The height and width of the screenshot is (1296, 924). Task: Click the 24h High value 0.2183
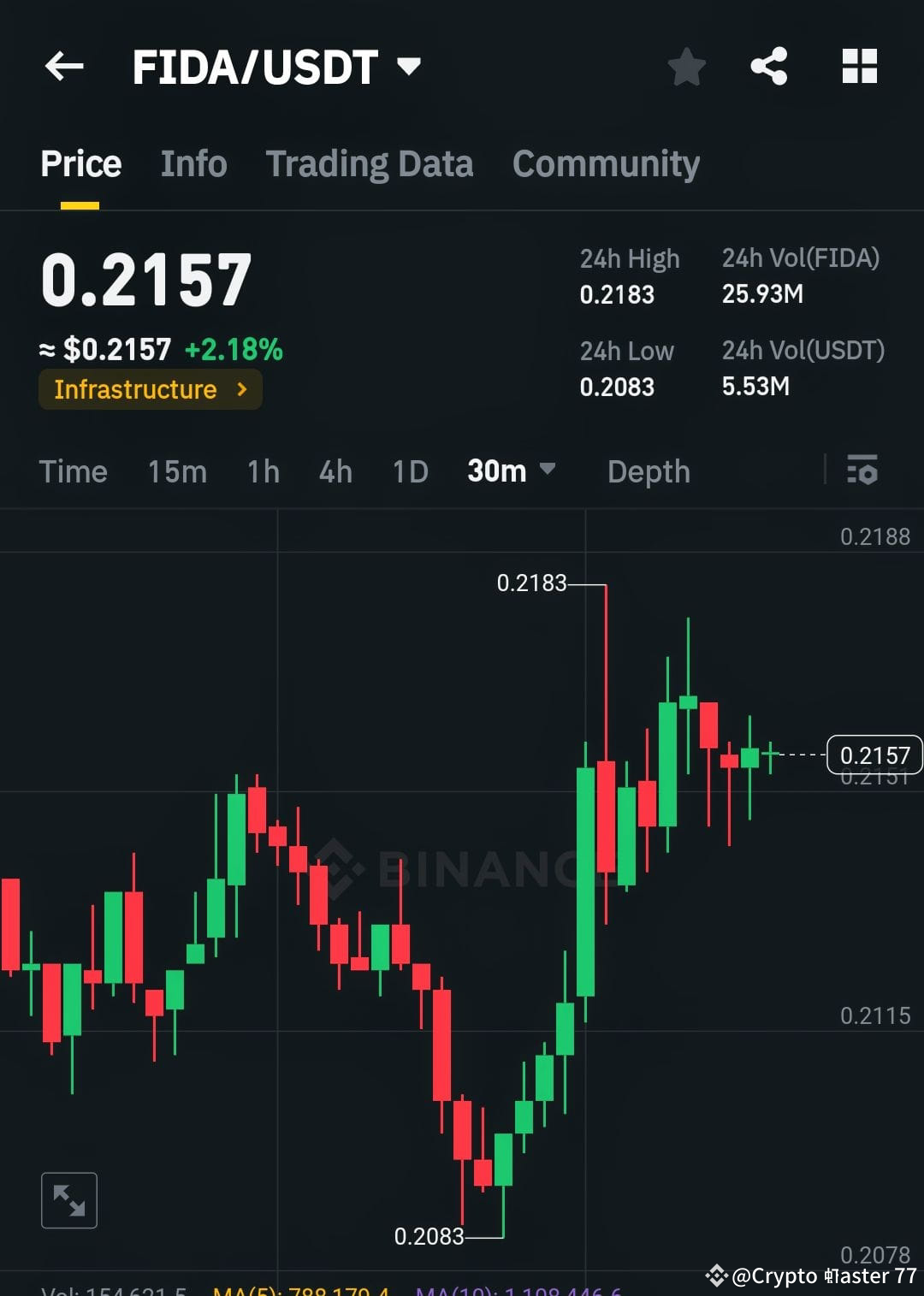(617, 294)
